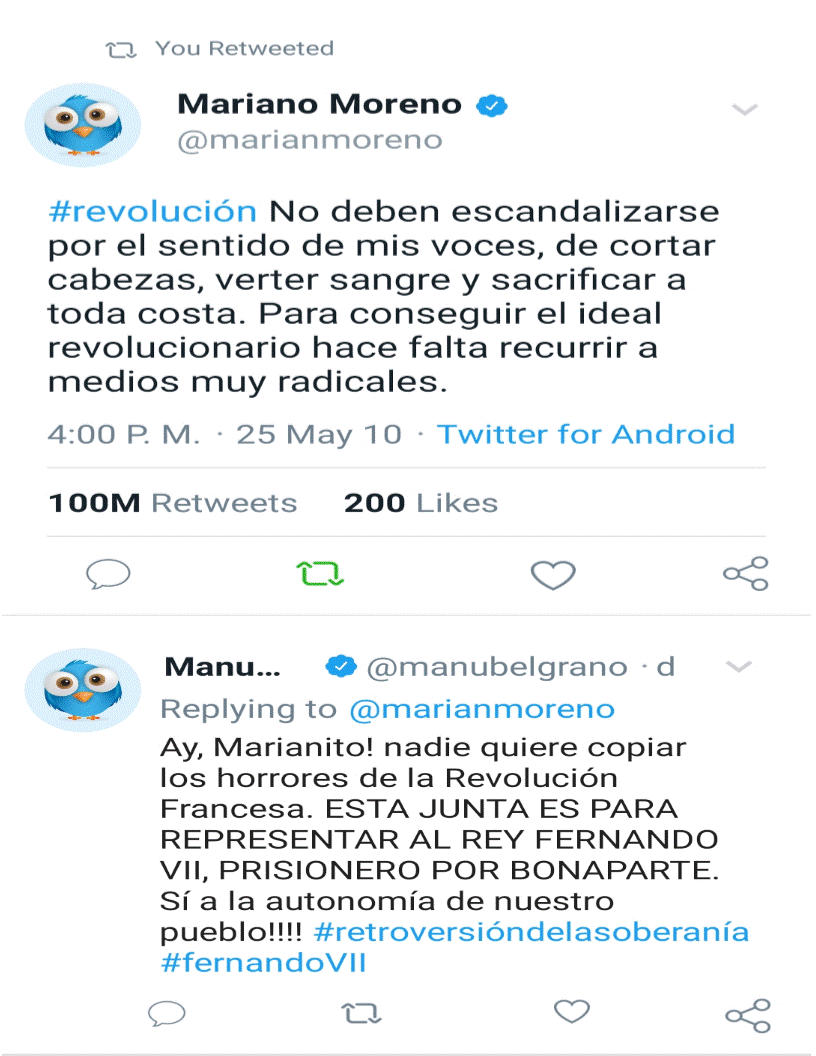Expand the options chevron on Mariano Moreno's tweet
Image resolution: width=816 pixels, height=1056 pixels.
[745, 109]
